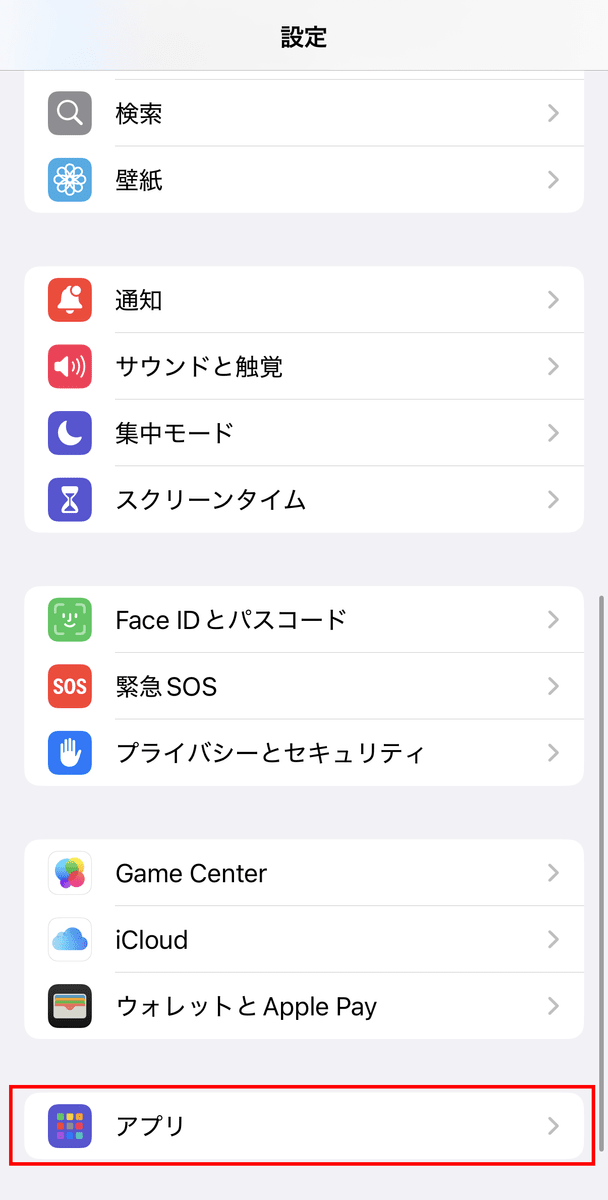Select 集中モード settings
Viewport: 608px width, 1200px height.
[x=303, y=433]
